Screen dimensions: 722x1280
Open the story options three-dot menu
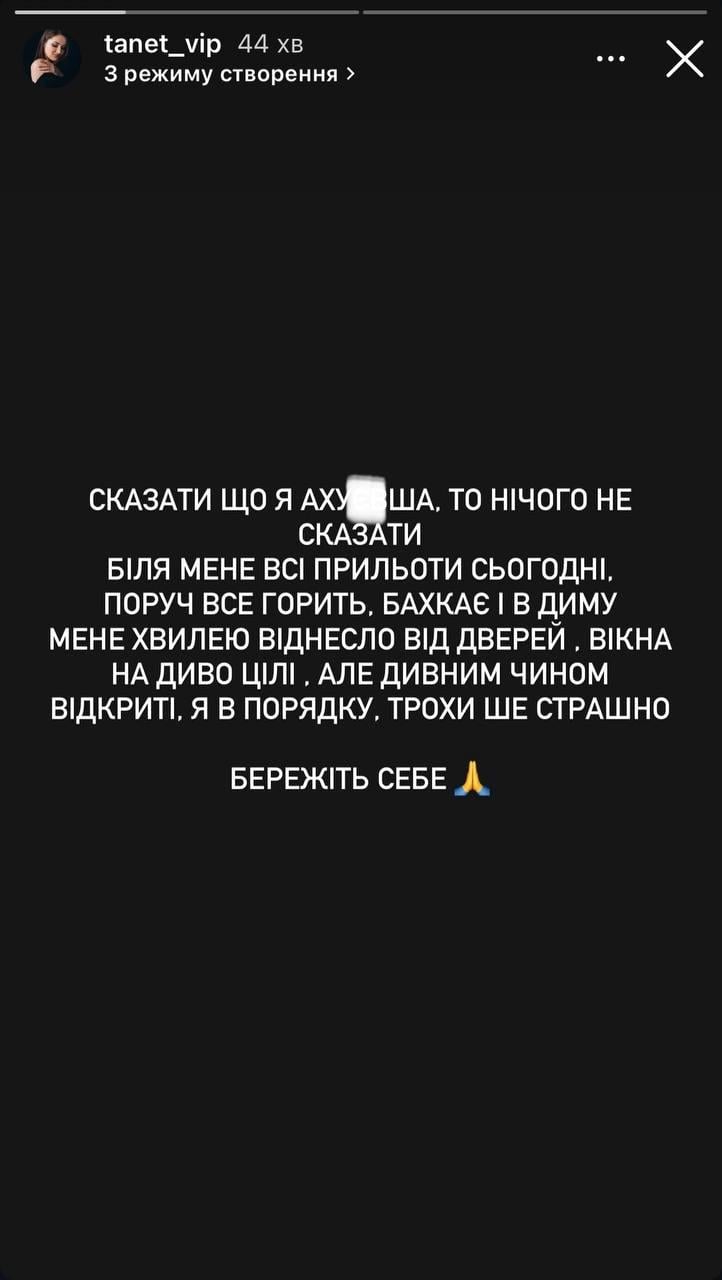pyautogui.click(x=609, y=58)
